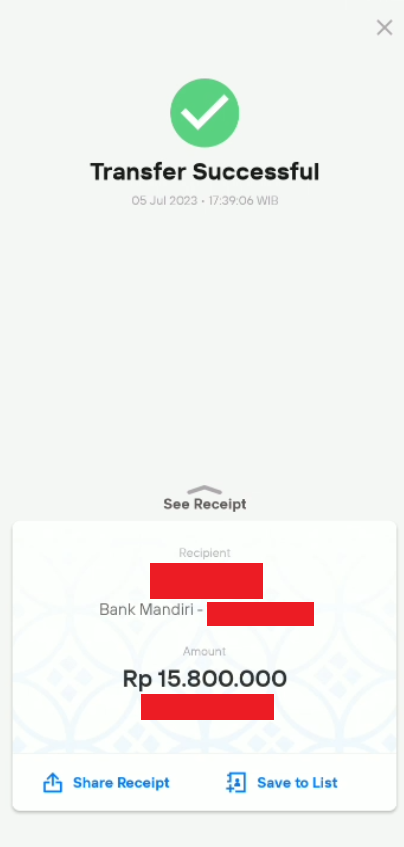Share the transfer receipt

(x=106, y=782)
